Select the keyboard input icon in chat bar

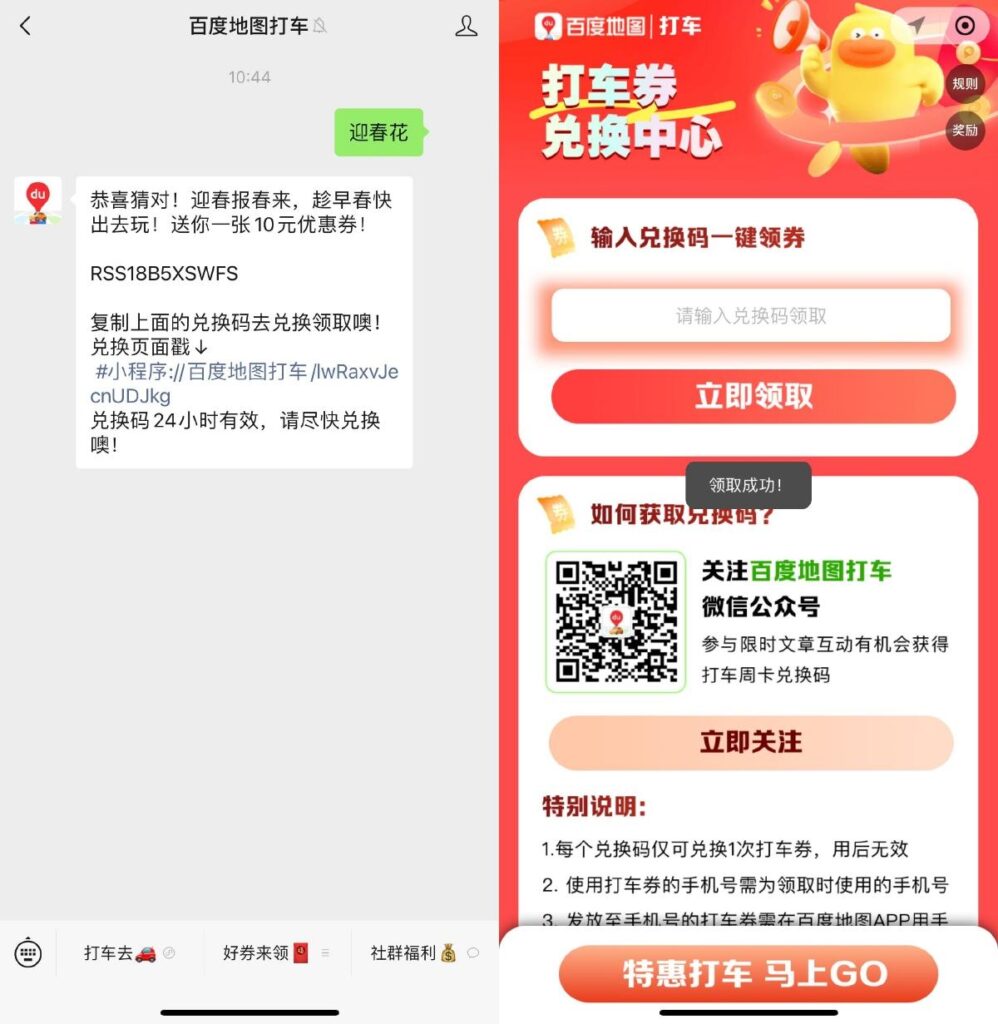point(27,953)
